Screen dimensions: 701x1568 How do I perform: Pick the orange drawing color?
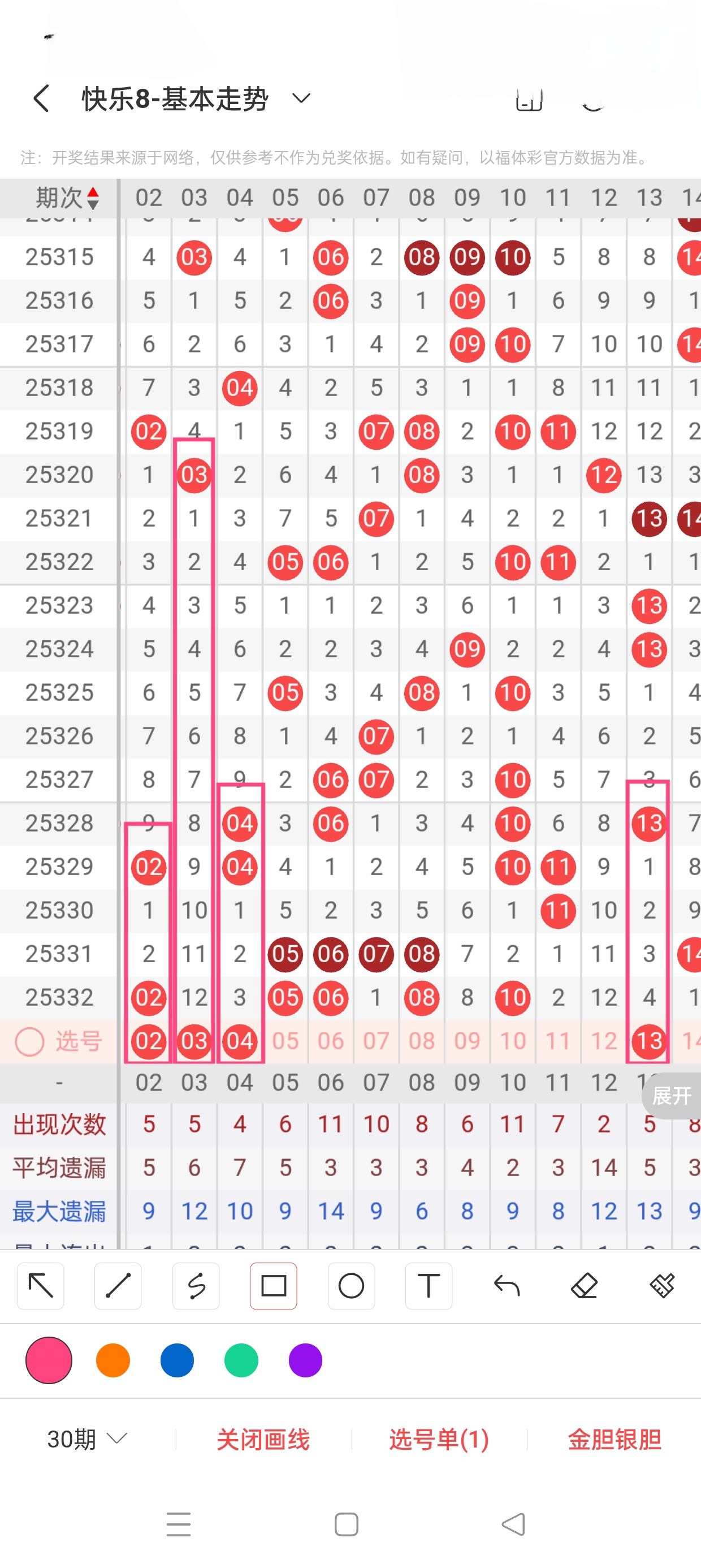tap(113, 1360)
